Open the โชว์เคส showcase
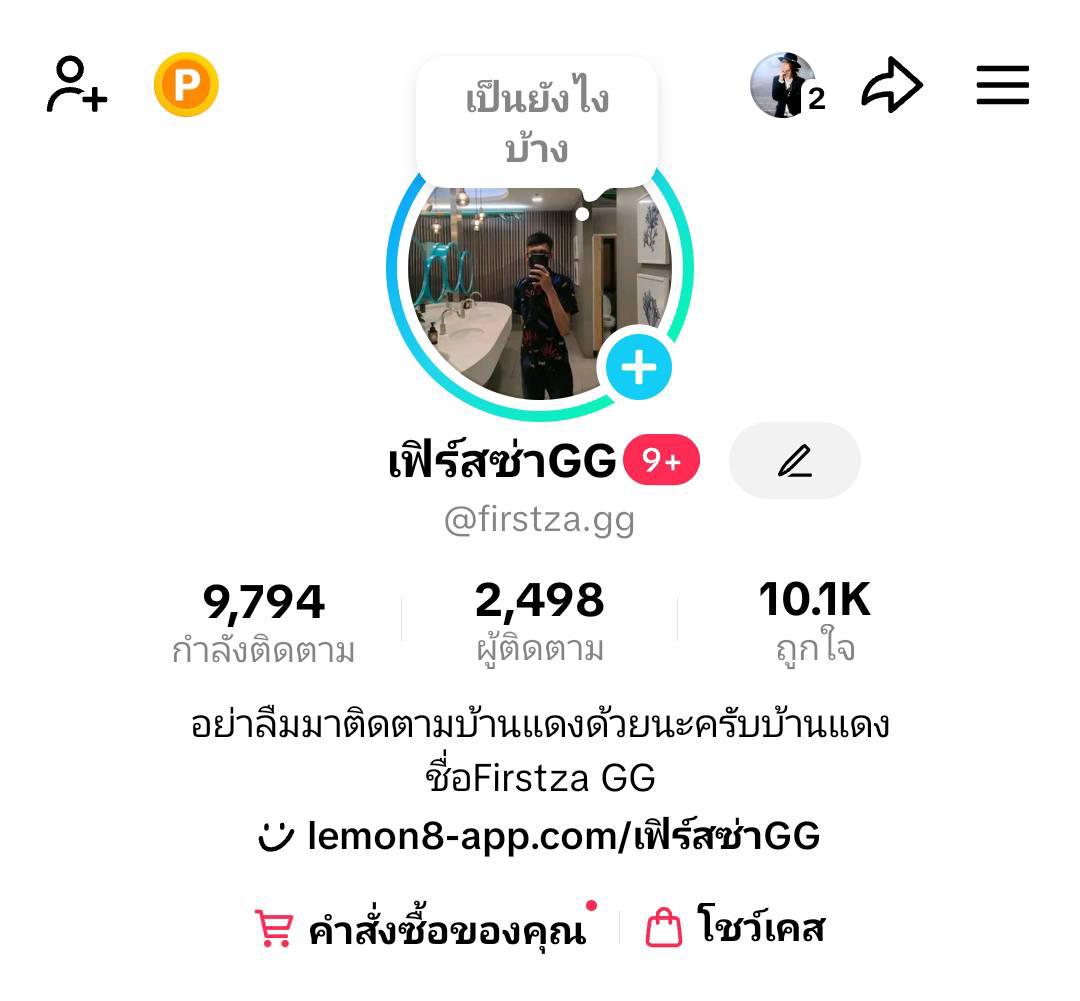 pyautogui.click(x=736, y=928)
